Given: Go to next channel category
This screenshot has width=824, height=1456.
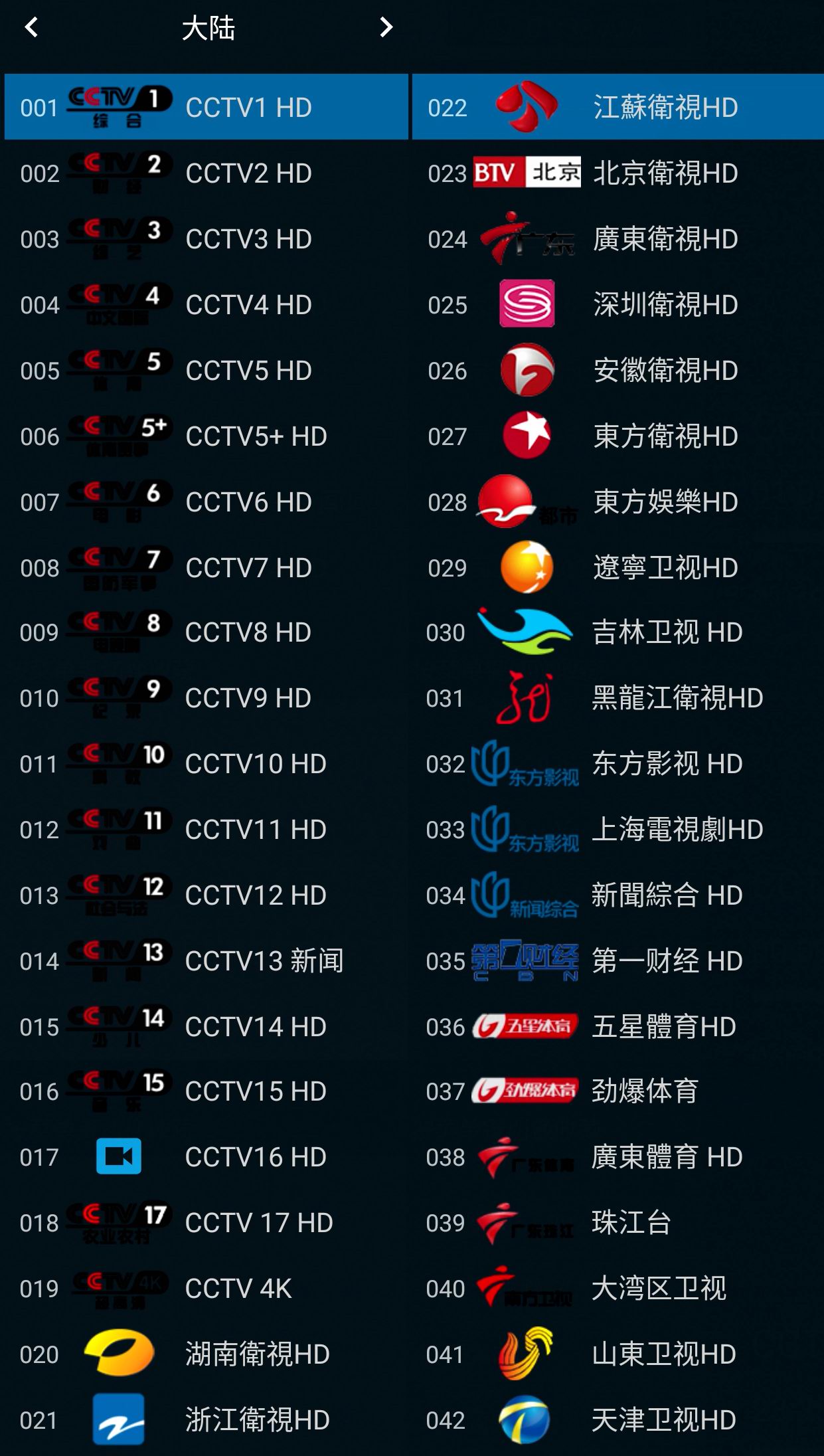Looking at the screenshot, I should coord(386,27).
